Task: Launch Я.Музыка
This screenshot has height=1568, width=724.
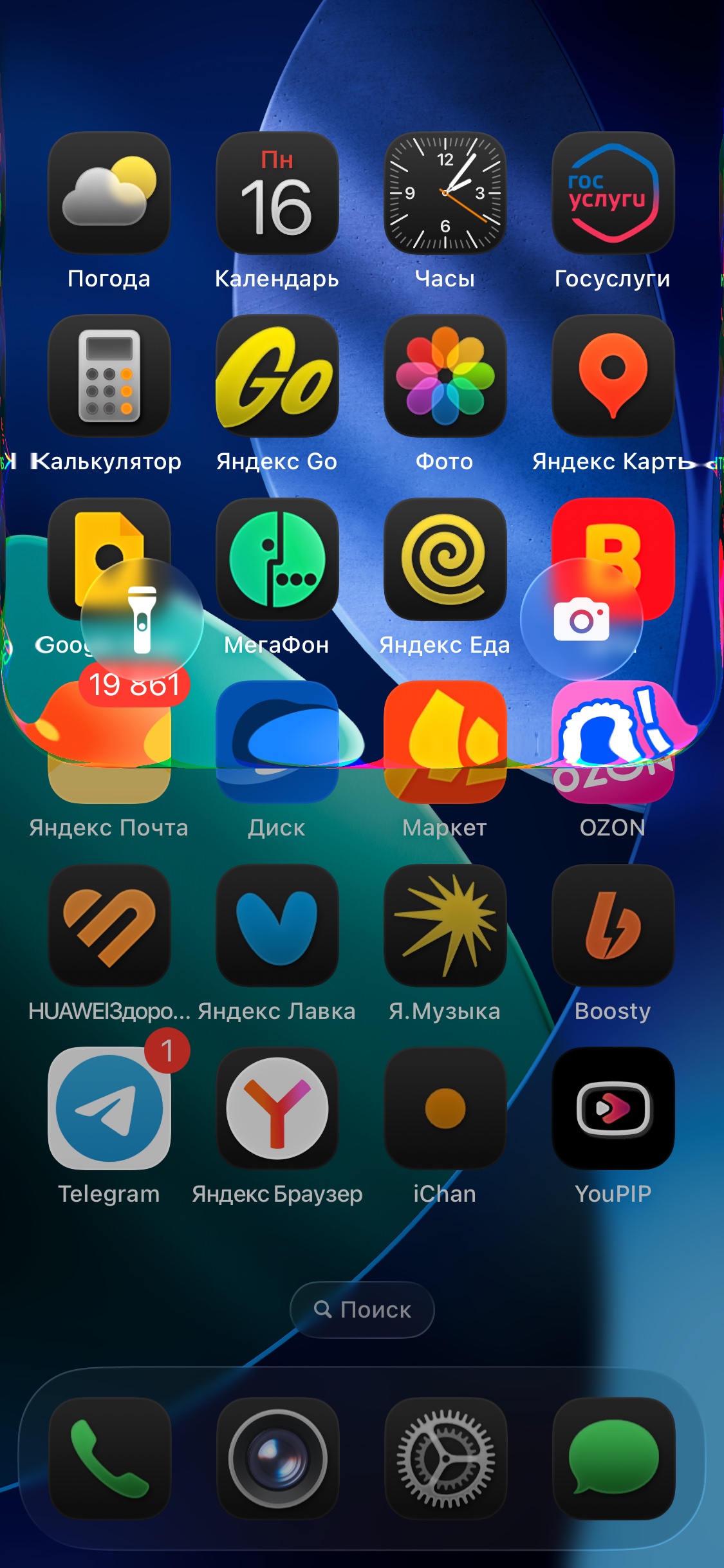Action: 445,925
